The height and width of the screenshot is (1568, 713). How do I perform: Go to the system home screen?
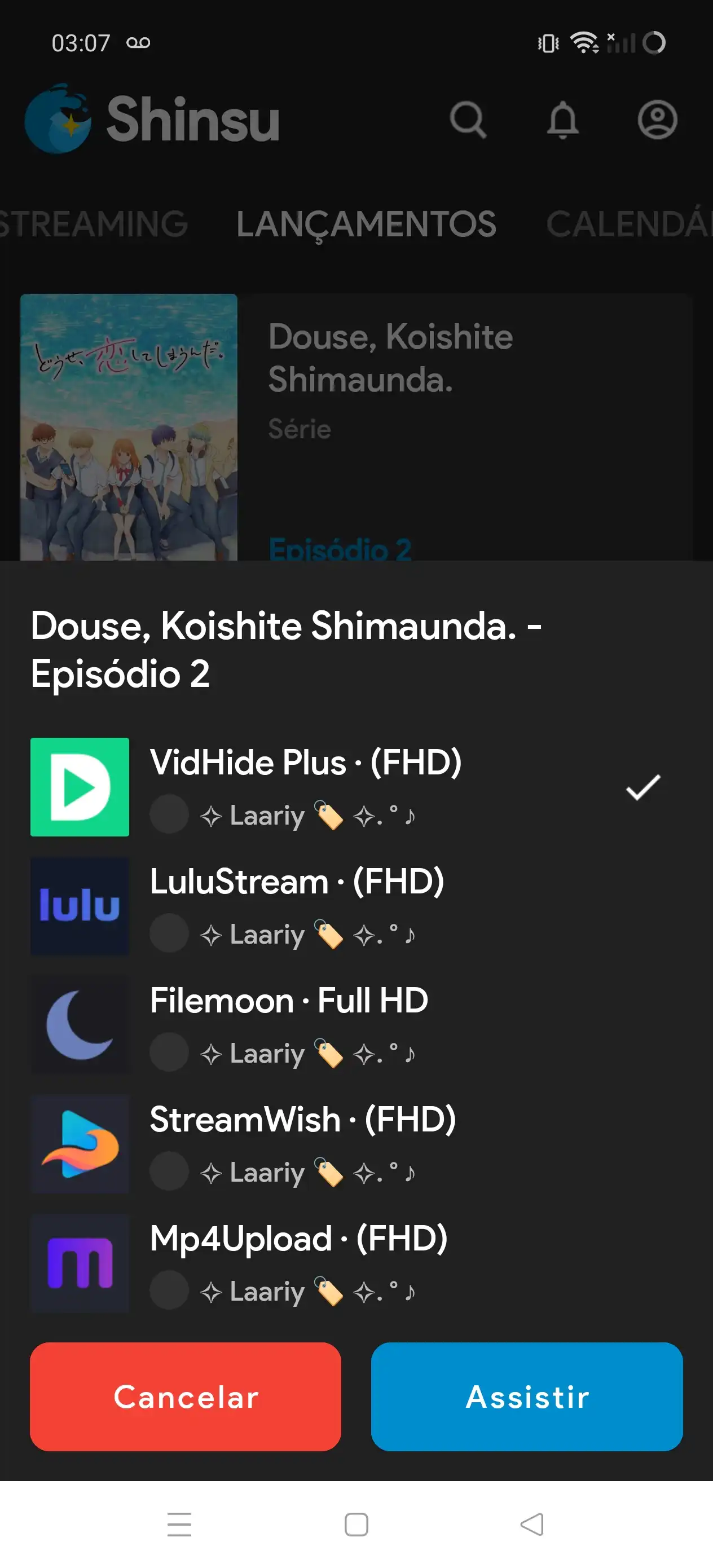coord(356,1524)
